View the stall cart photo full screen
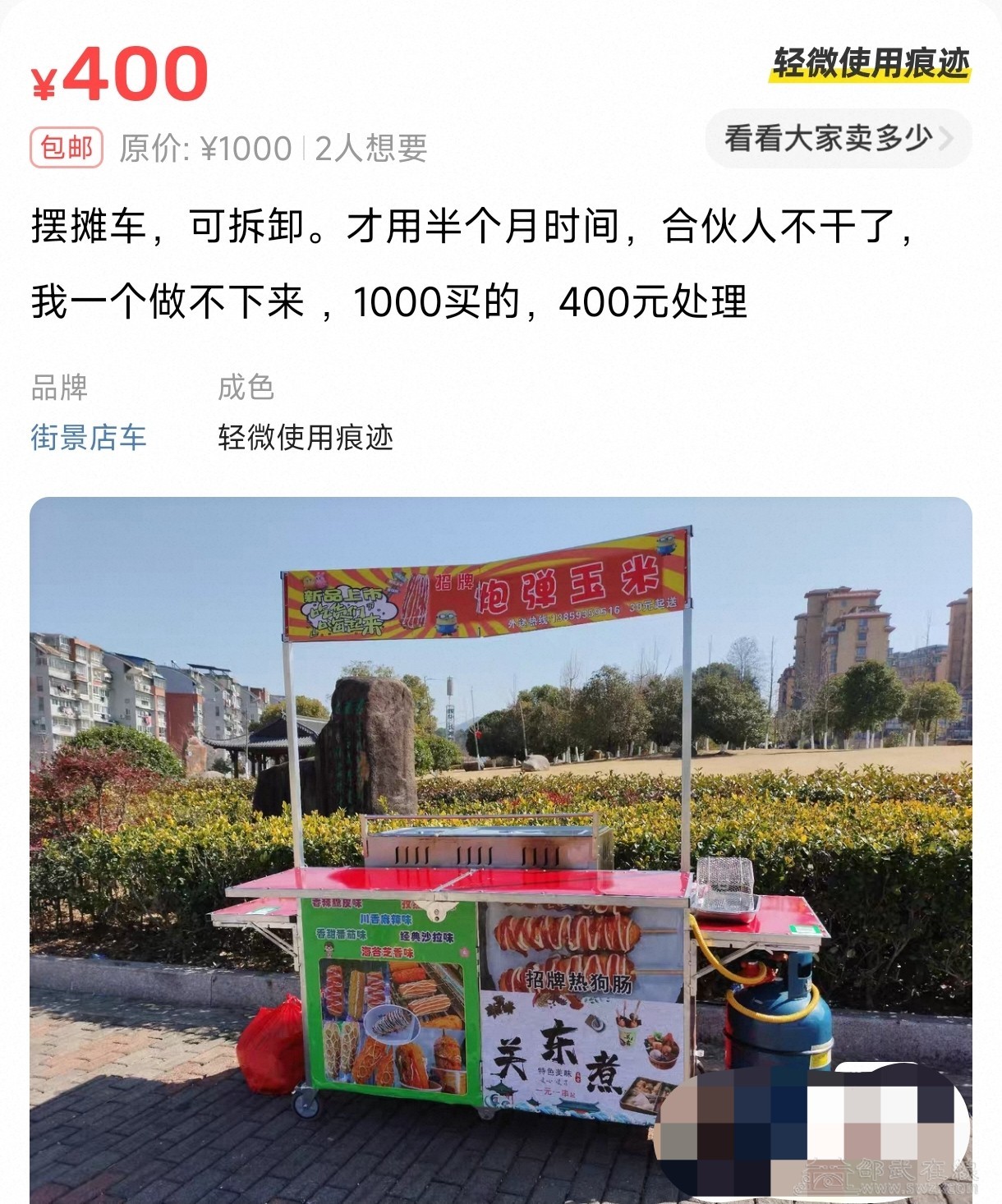 pos(501,846)
